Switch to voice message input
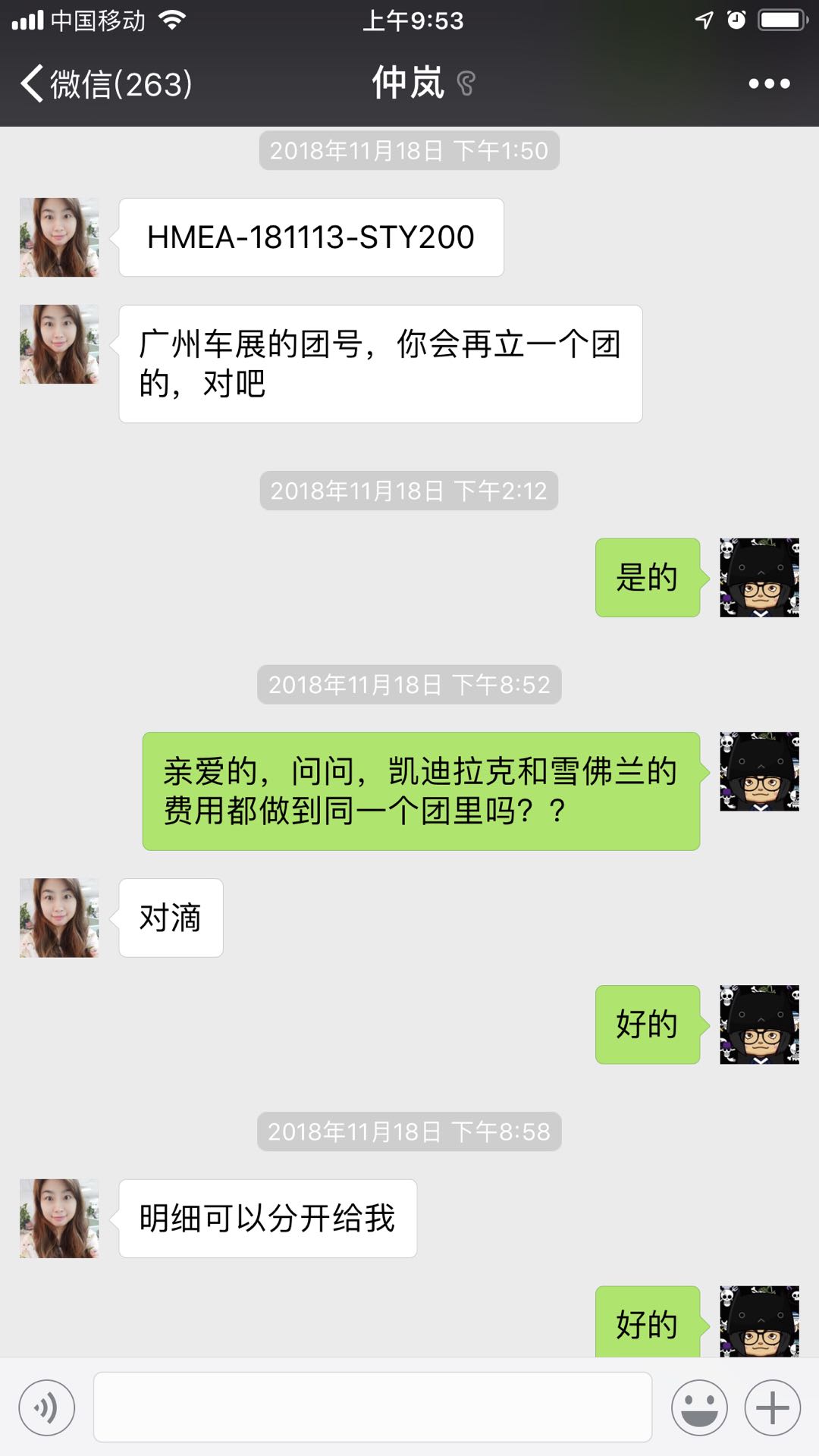819x1456 pixels. (47, 1407)
